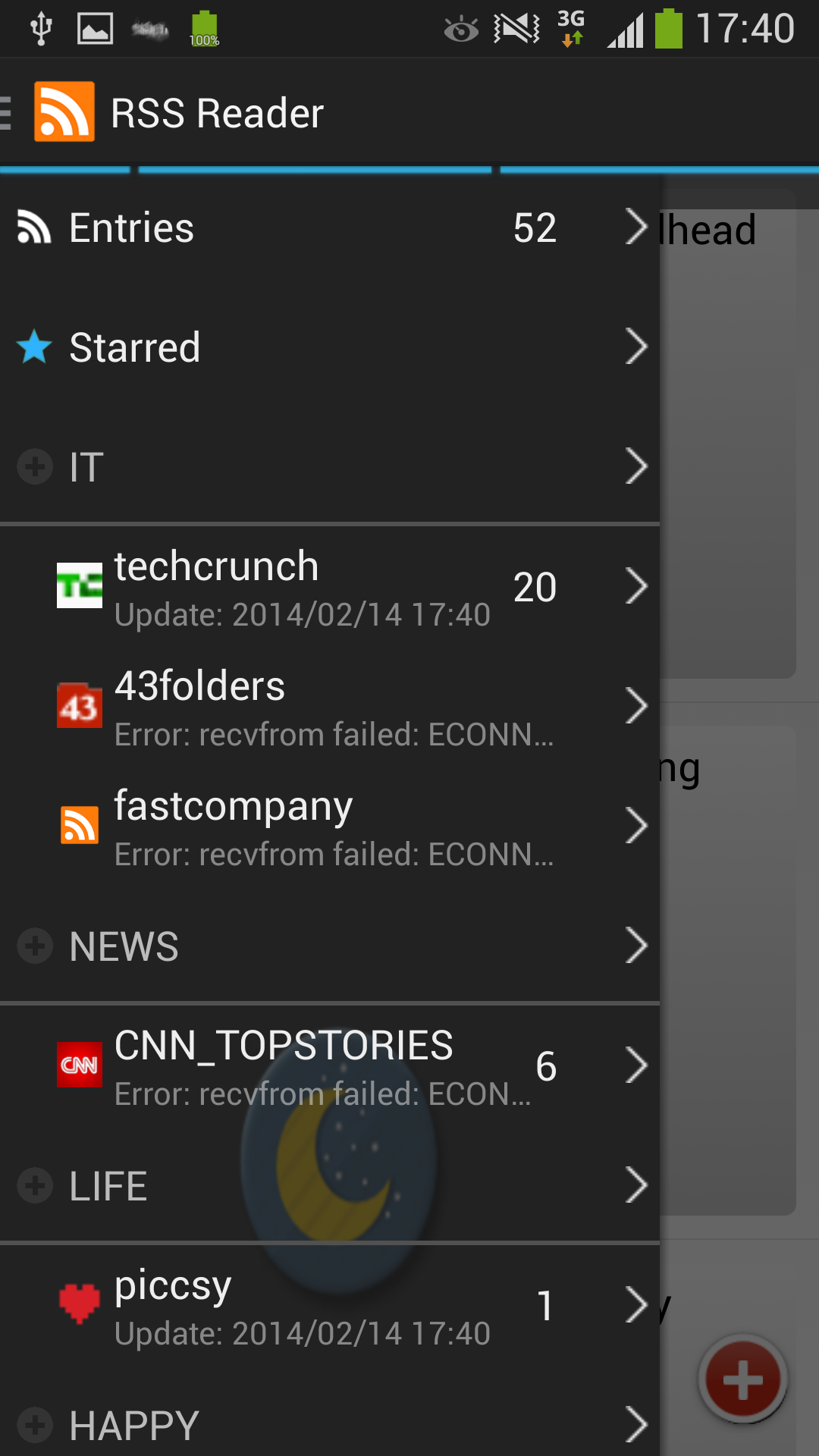Select the CNN_TOPSTORIES feed icon
The height and width of the screenshot is (1456, 819).
(x=79, y=1065)
